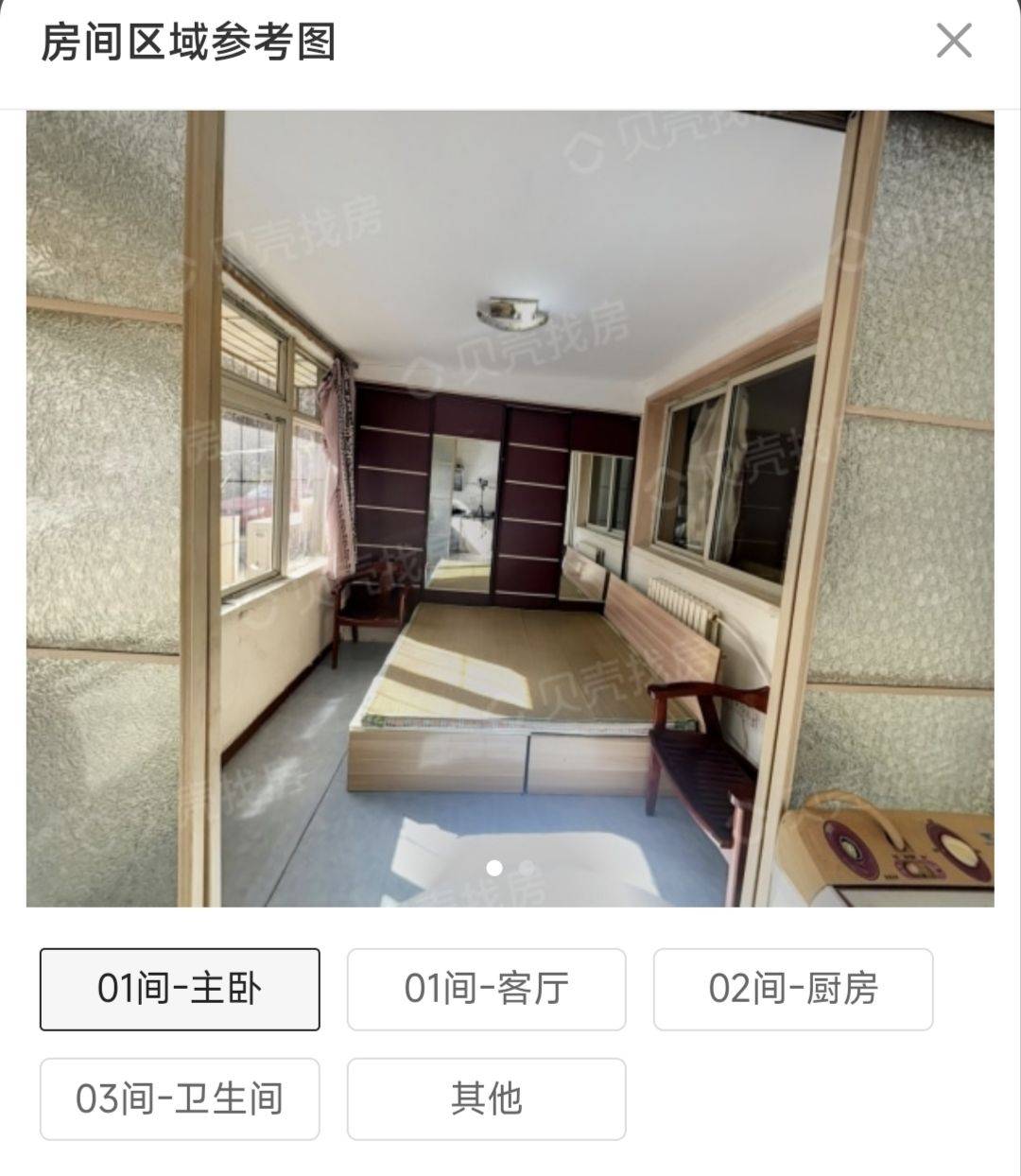
Task: Switch to the 01间-客厅 tab
Action: (x=486, y=988)
